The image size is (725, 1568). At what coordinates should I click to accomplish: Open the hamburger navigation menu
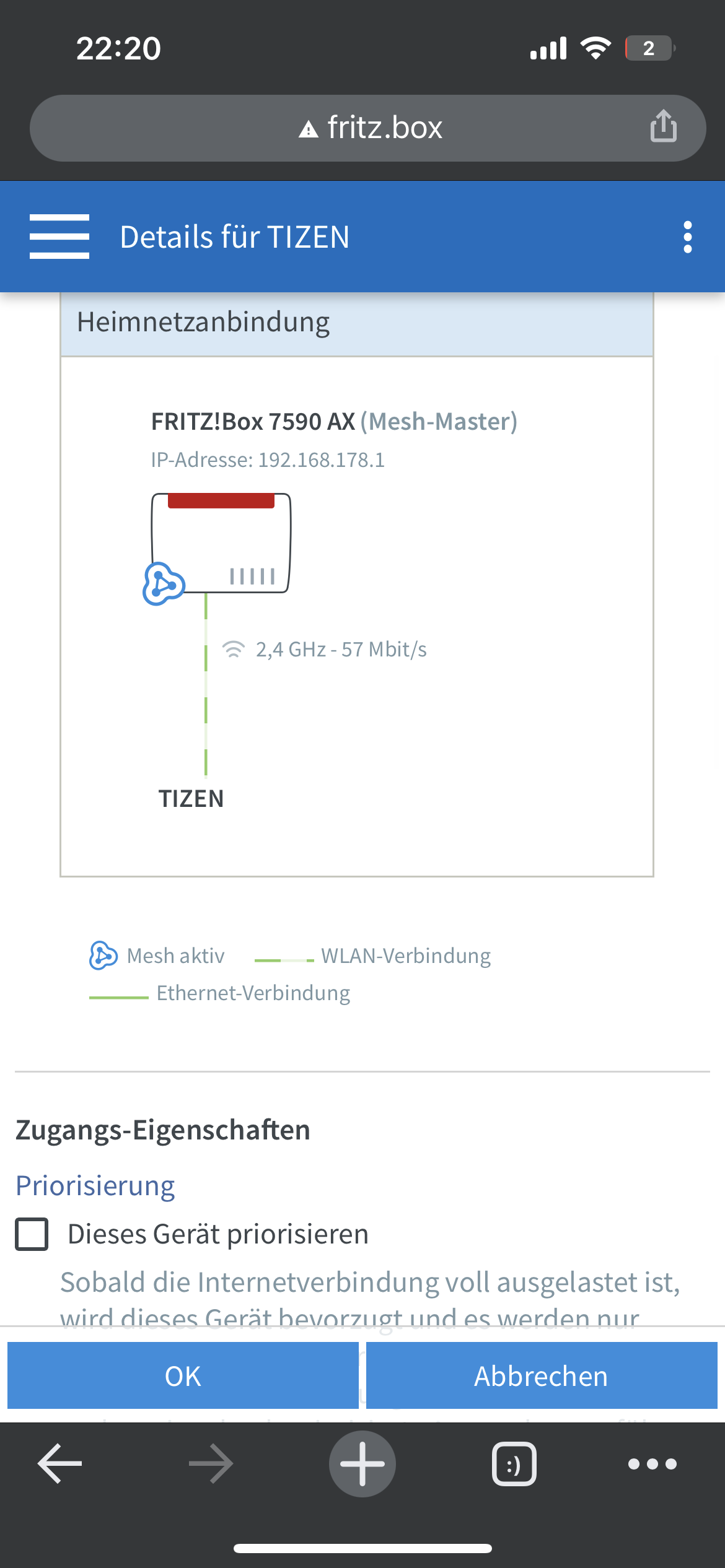59,237
